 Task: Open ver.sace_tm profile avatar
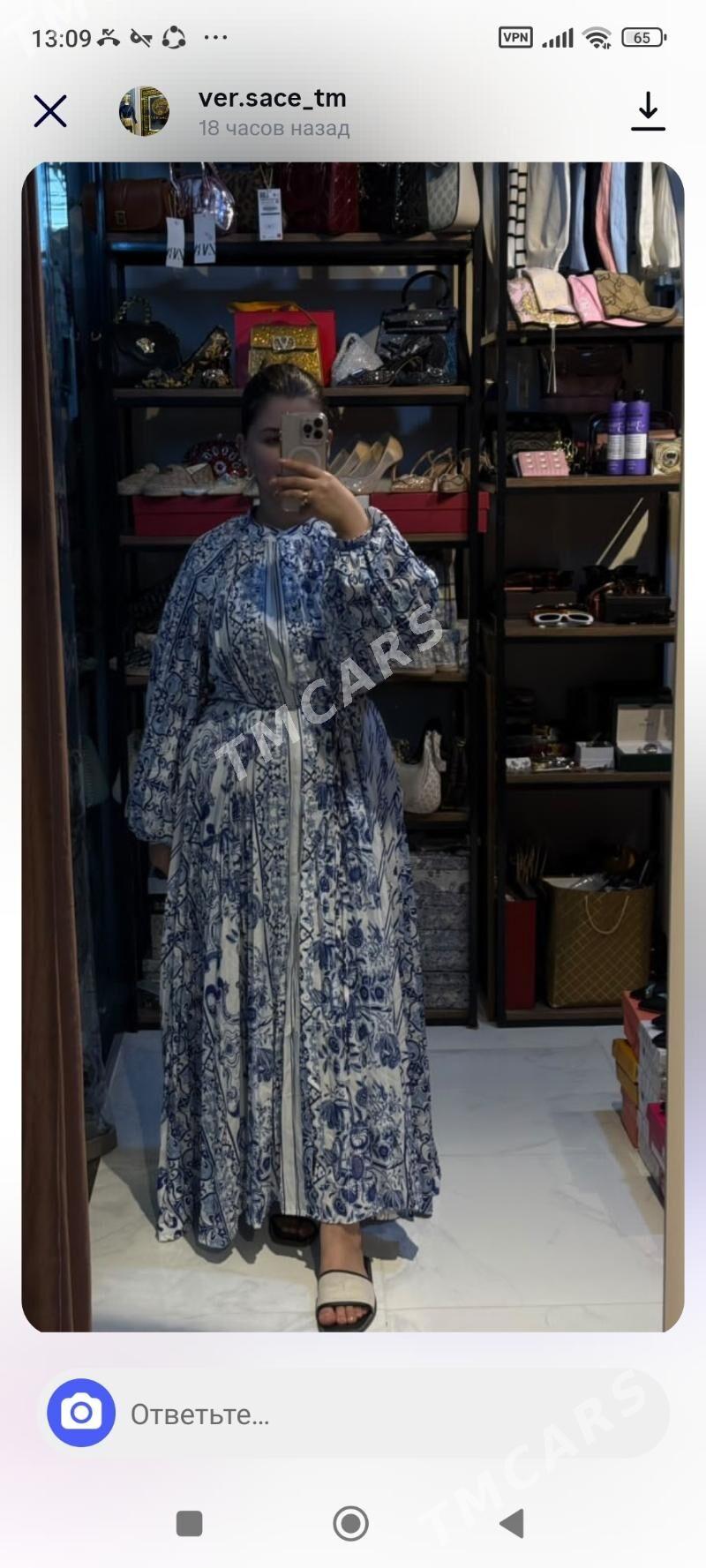[144, 111]
